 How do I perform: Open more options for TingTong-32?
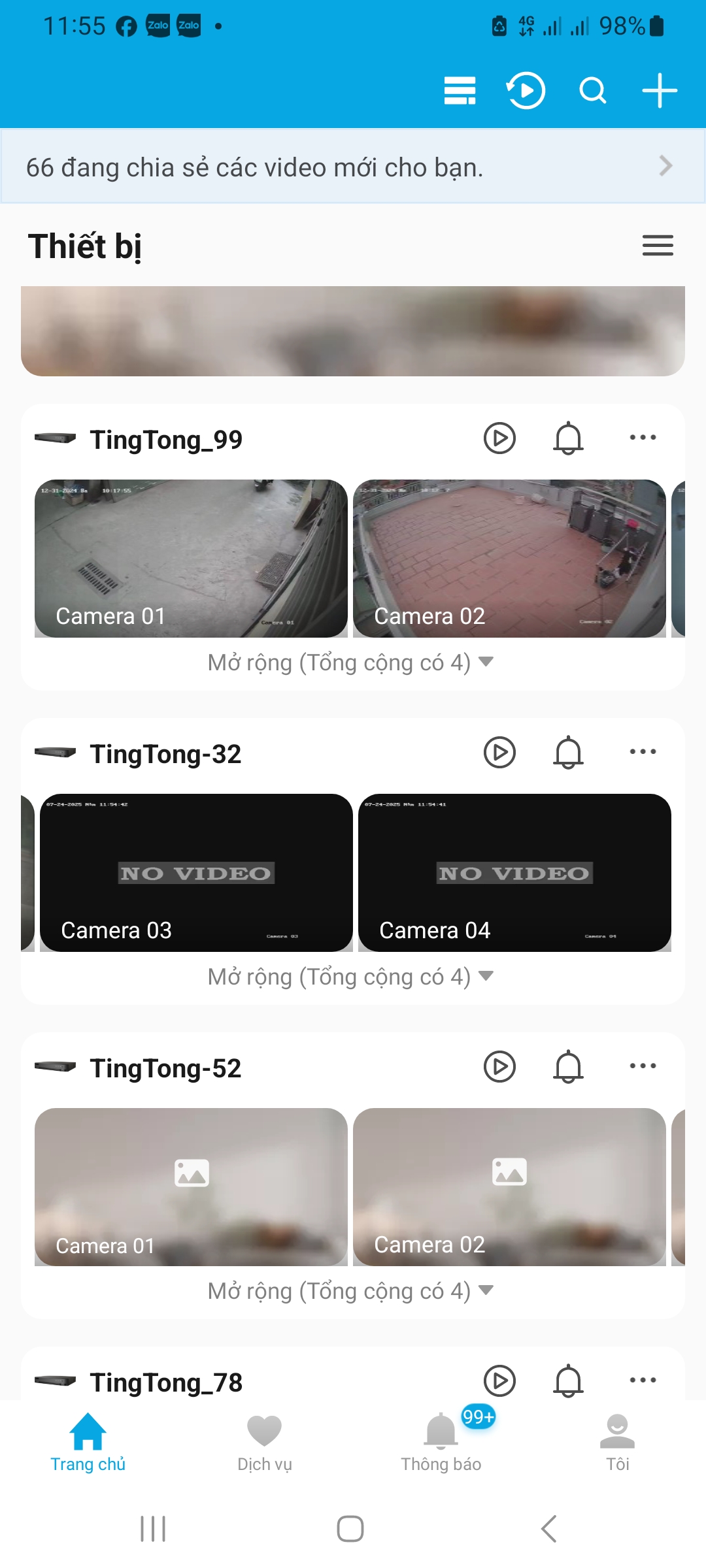tap(643, 752)
